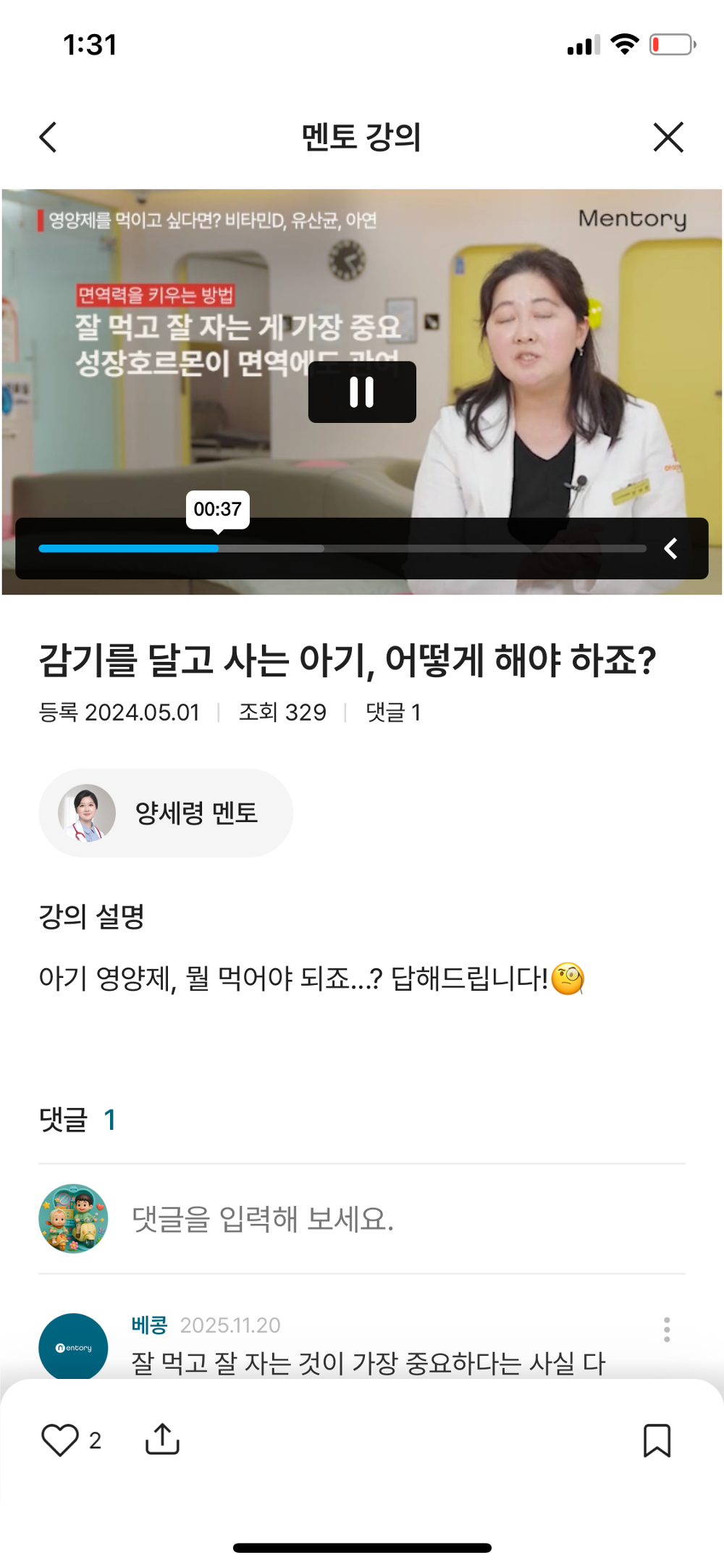Select the 멘토 강의 title bar
Image resolution: width=724 pixels, height=1568 pixels.
(361, 138)
